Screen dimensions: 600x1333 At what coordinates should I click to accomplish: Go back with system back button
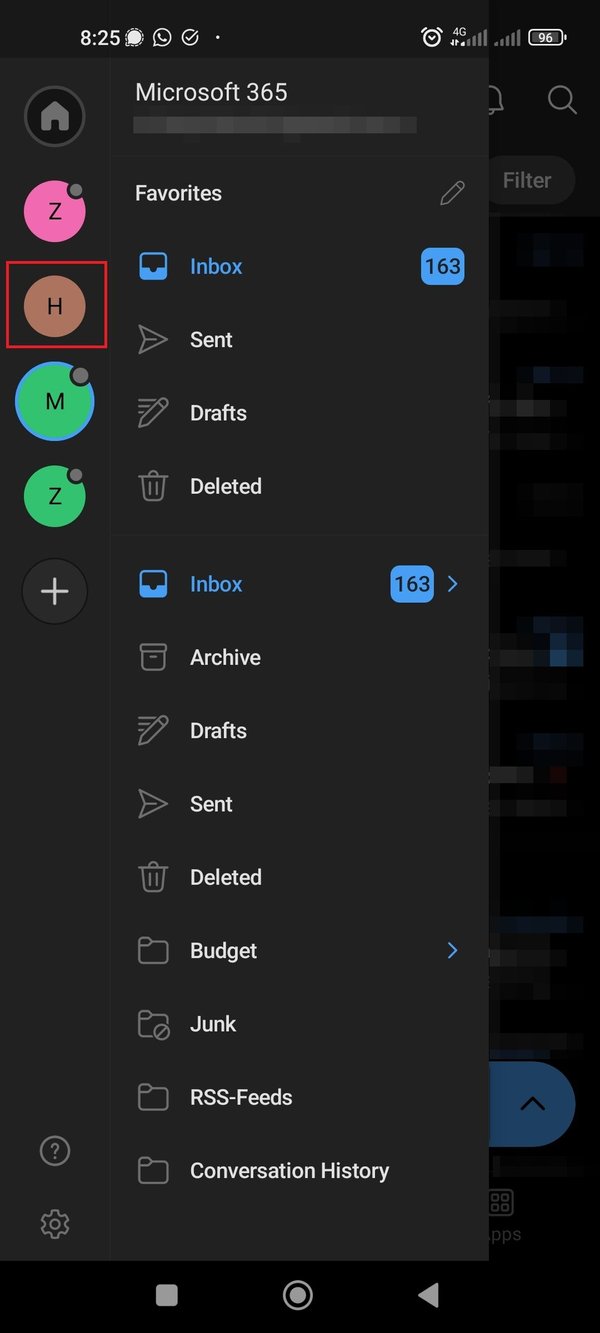coord(428,1296)
